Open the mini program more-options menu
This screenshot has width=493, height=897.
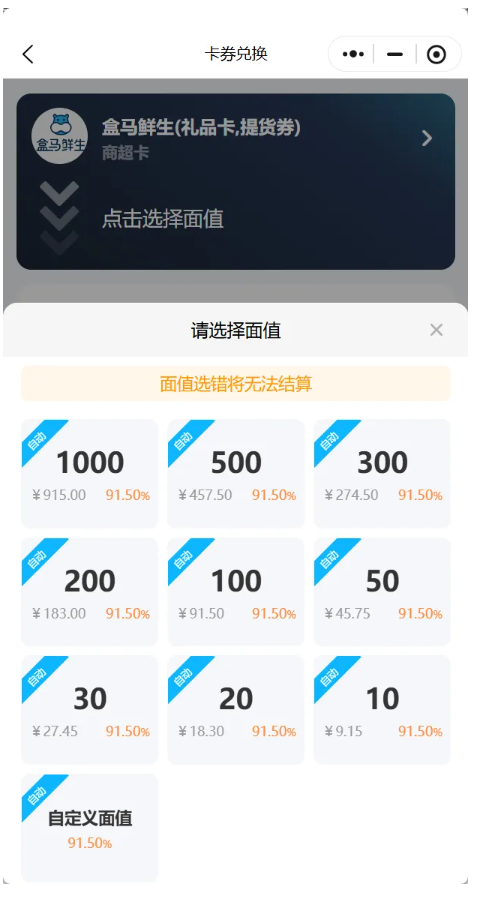353,54
